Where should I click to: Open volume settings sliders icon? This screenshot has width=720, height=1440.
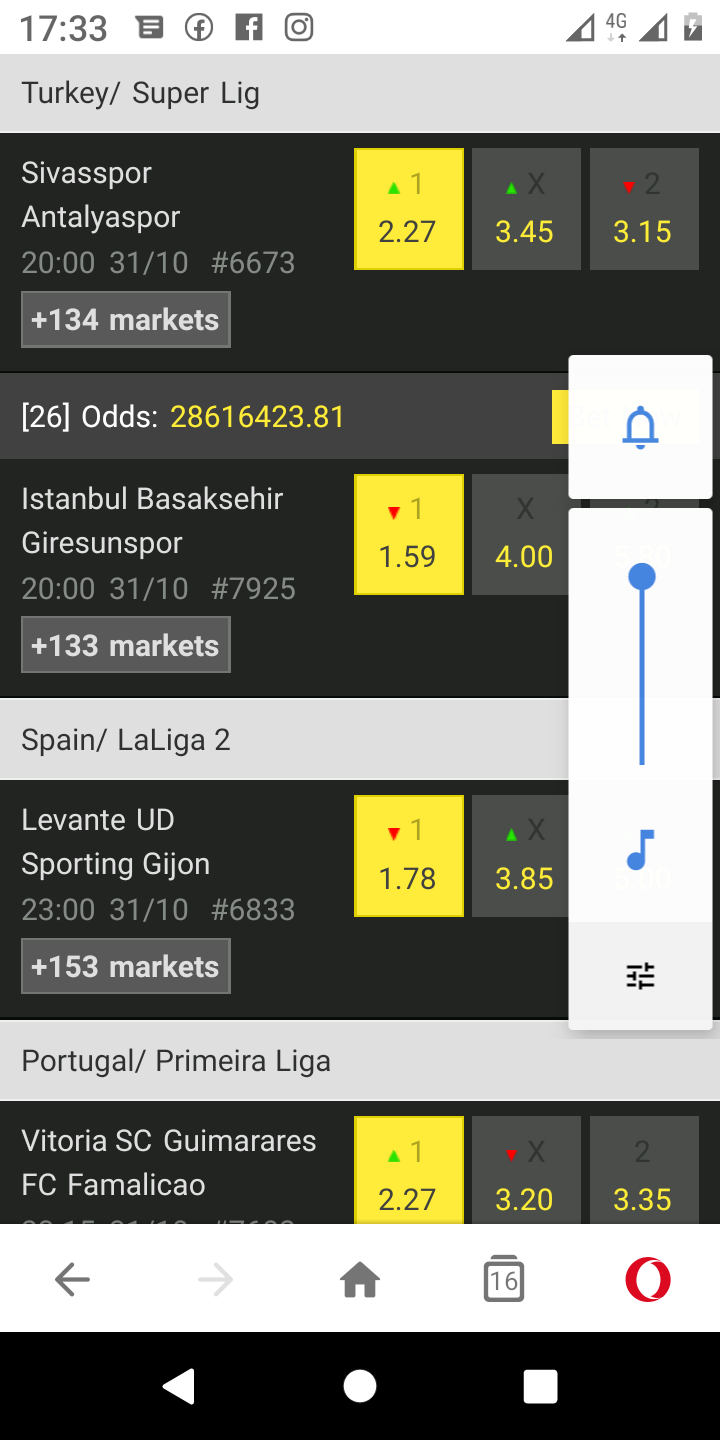(x=641, y=975)
